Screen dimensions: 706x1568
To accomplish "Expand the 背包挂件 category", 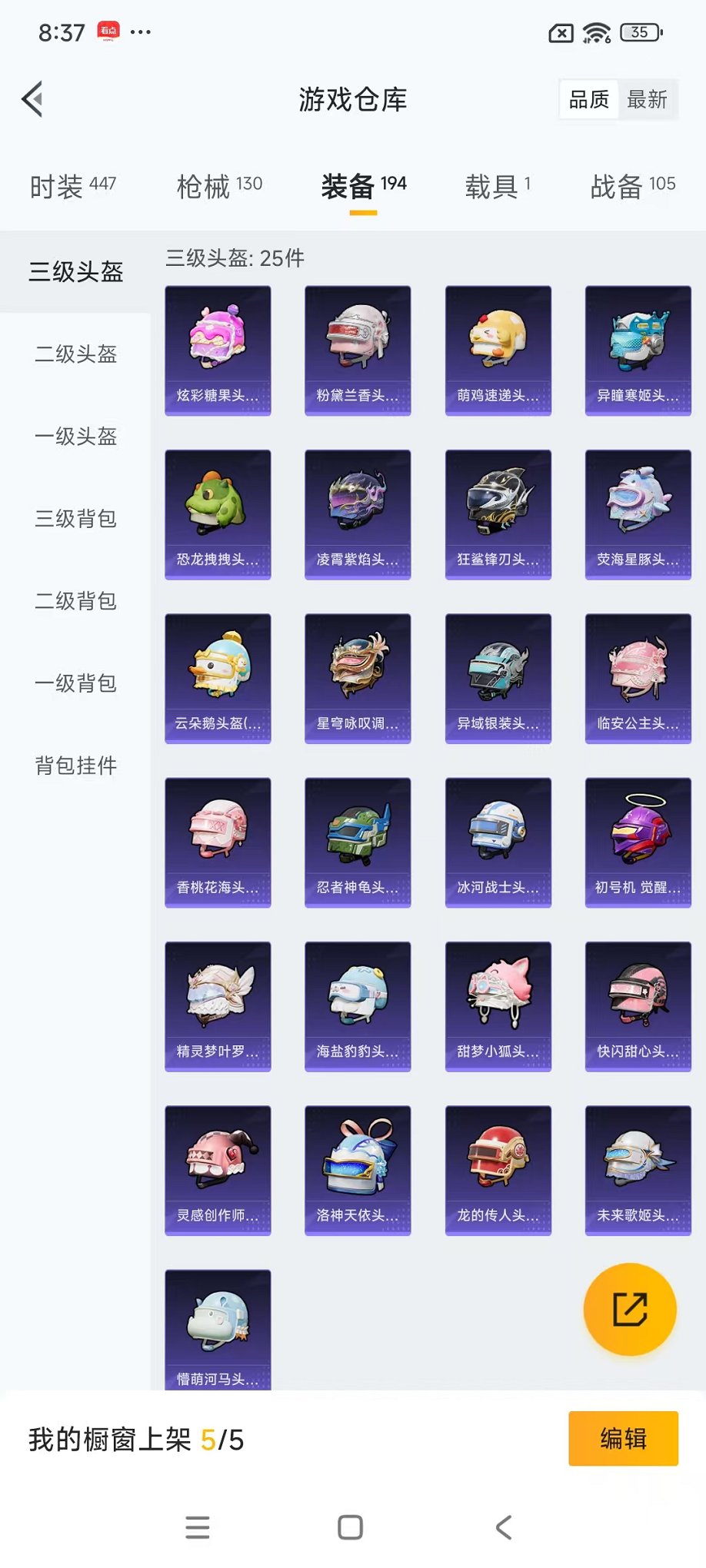I will click(75, 766).
